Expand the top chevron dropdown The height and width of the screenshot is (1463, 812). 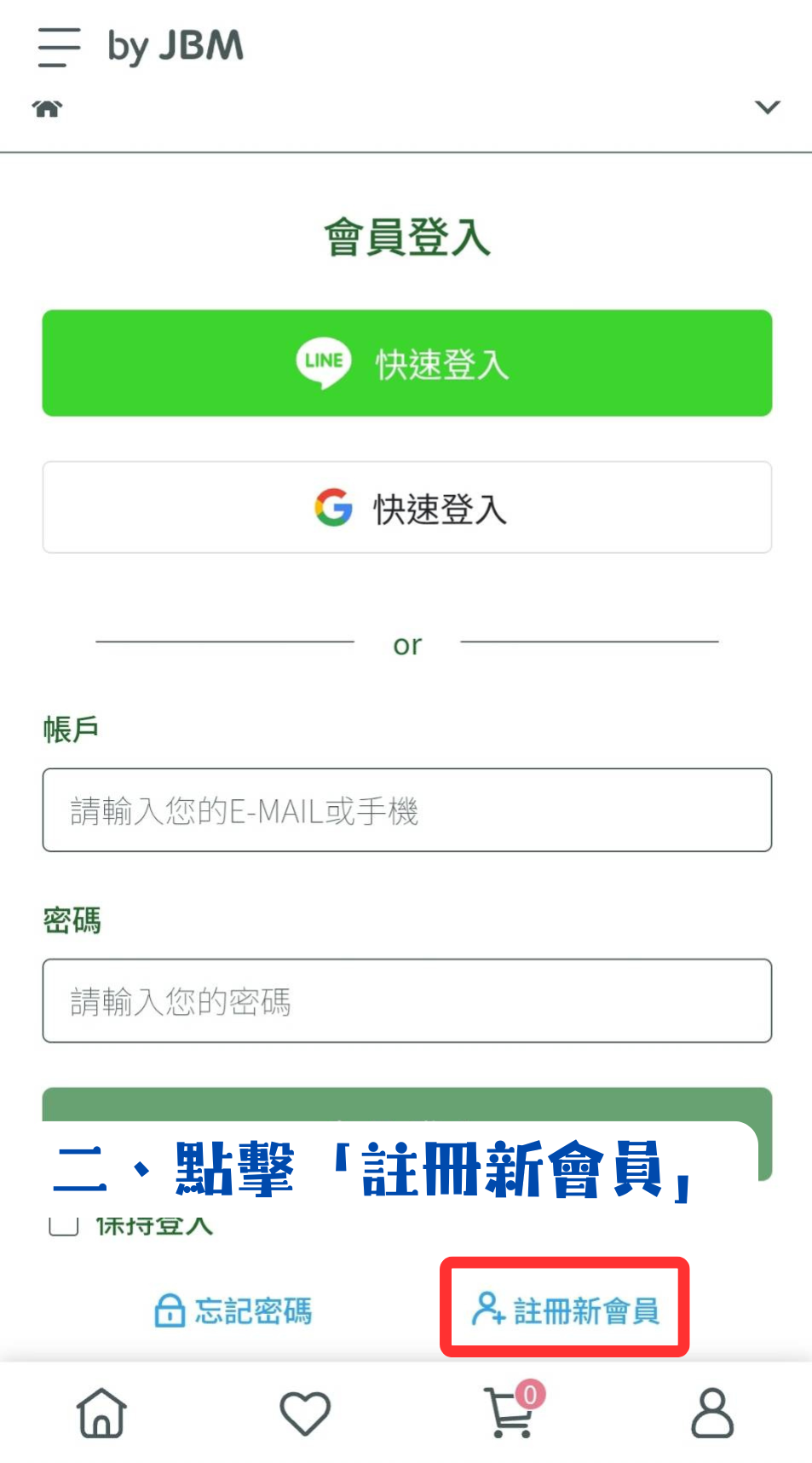point(767,107)
